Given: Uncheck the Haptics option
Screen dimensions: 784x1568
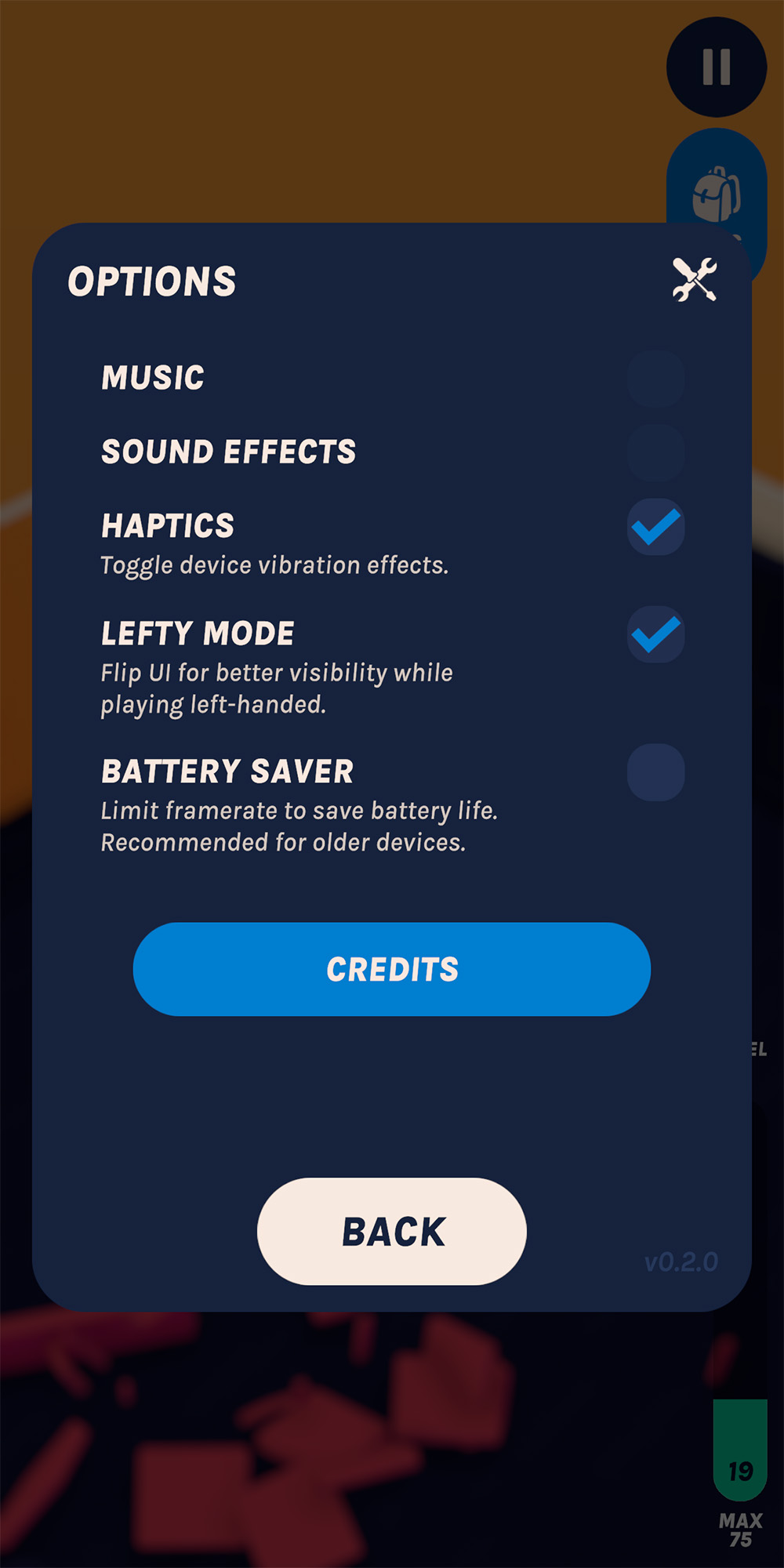Looking at the screenshot, I should (655, 527).
